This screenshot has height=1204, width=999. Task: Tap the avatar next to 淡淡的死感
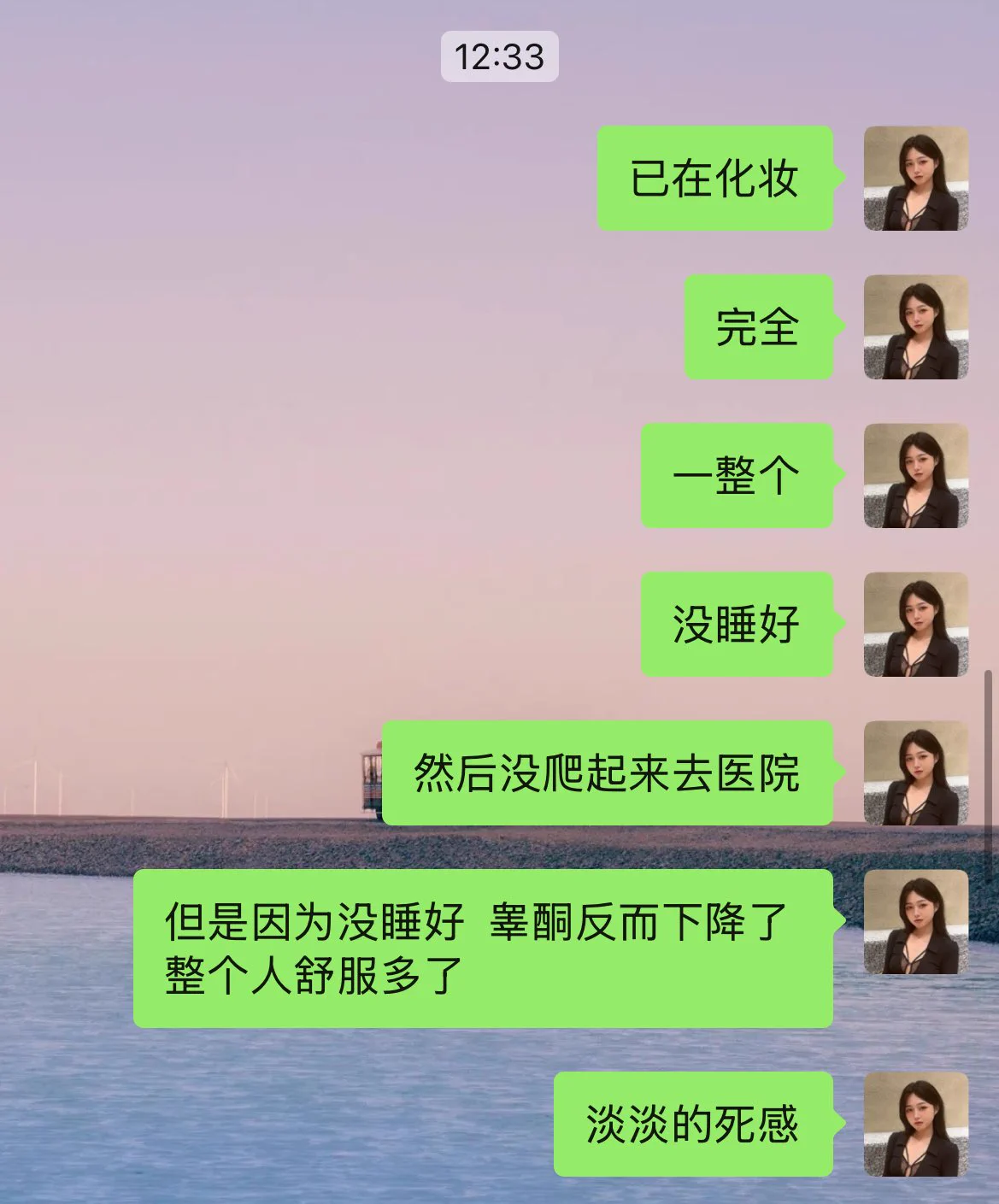[915, 1125]
